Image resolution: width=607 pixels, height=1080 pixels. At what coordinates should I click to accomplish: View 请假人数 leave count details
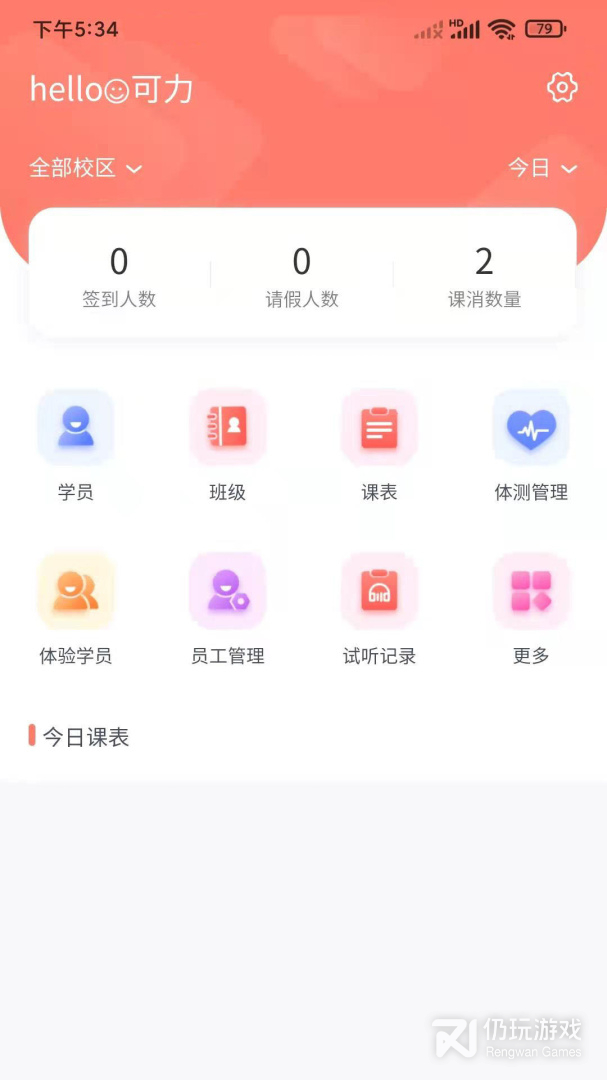tap(302, 276)
